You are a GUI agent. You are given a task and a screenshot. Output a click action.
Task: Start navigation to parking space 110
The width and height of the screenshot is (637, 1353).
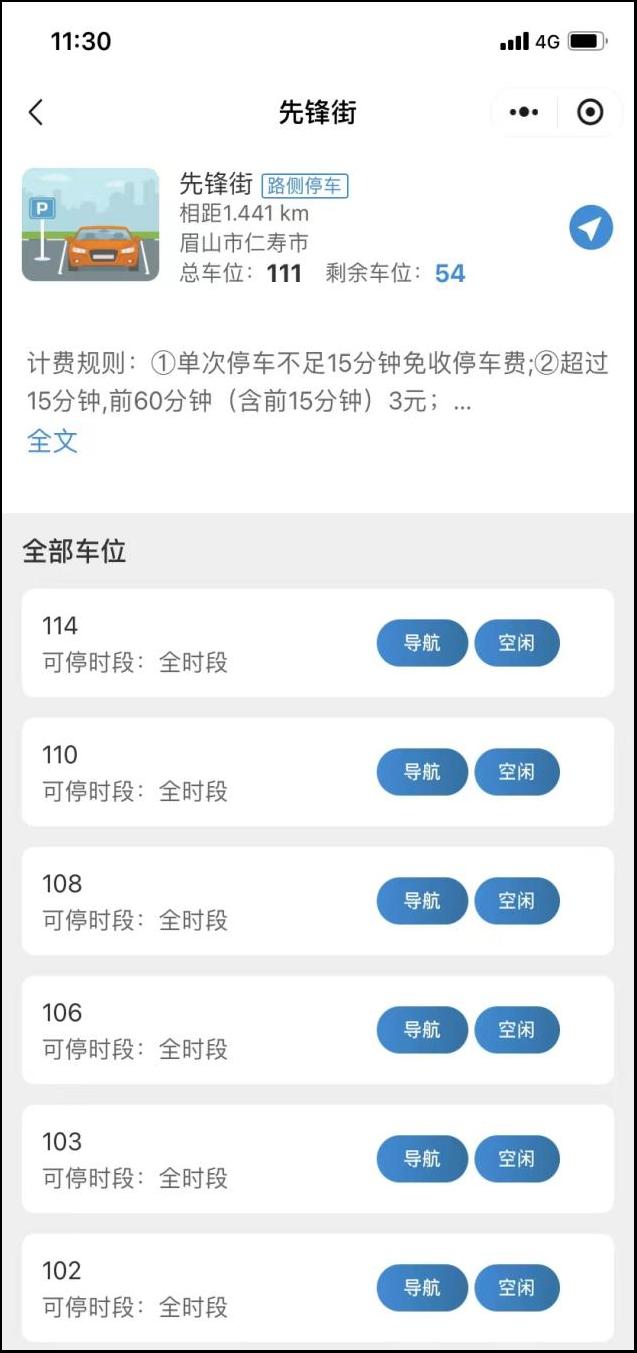click(422, 772)
